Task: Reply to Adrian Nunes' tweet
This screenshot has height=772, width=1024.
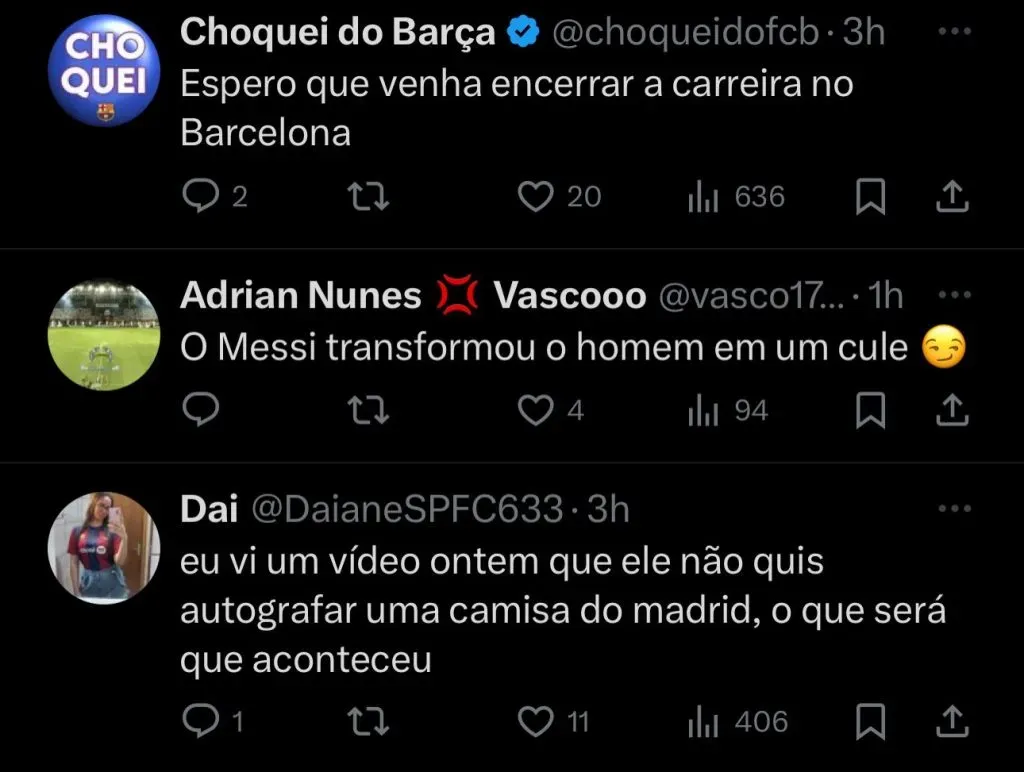Action: 203,409
